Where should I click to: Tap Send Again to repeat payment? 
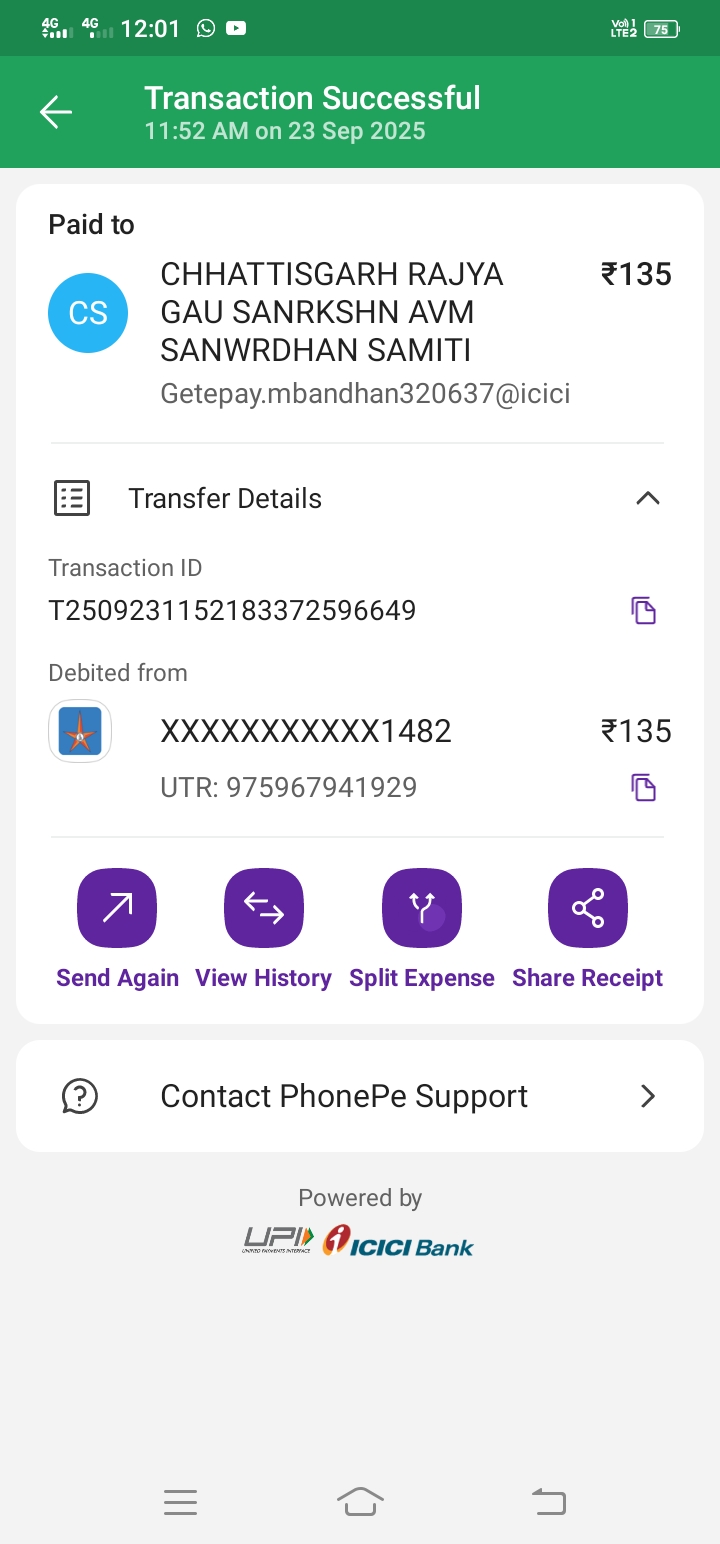tap(117, 908)
